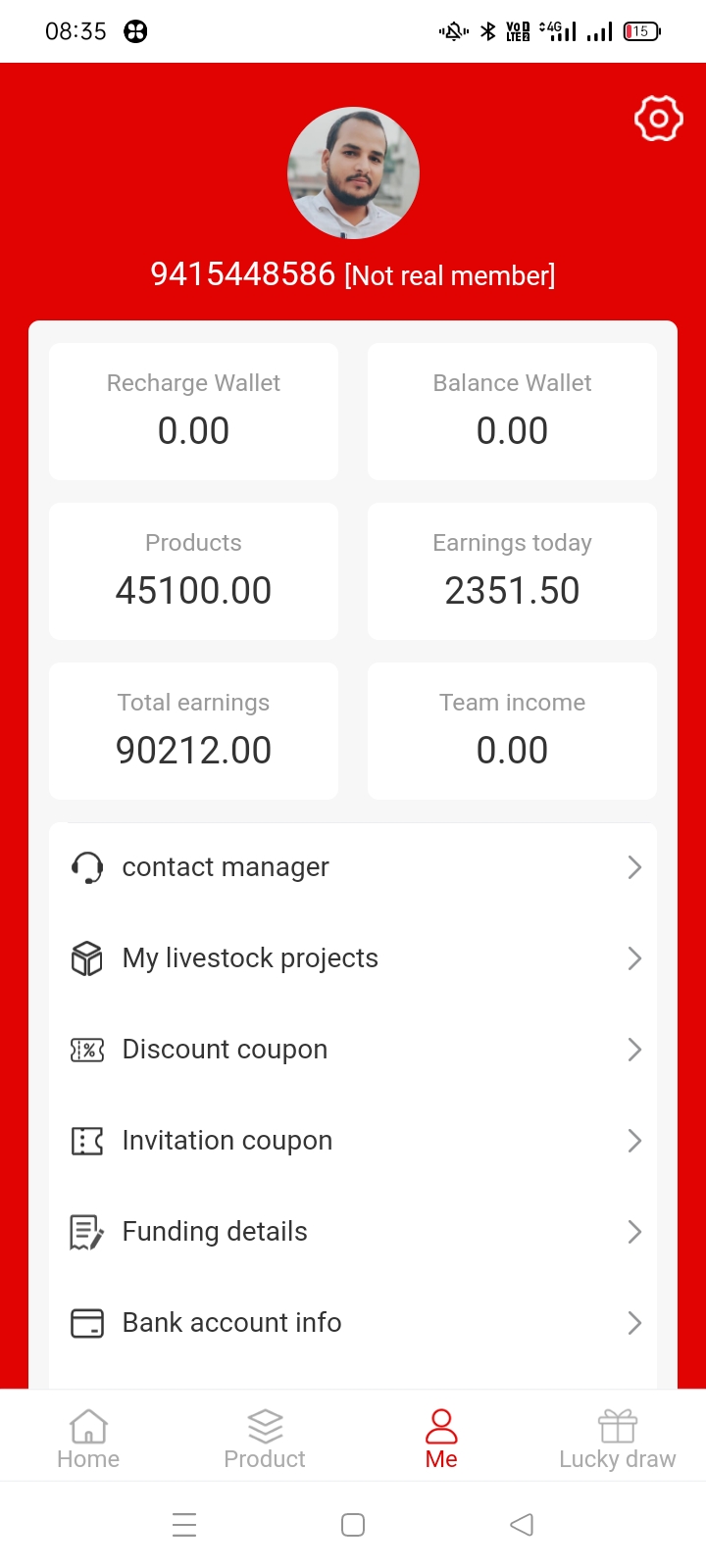Open My livestock projects
Screen dimensions: 706x1568
pyautogui.click(x=353, y=958)
